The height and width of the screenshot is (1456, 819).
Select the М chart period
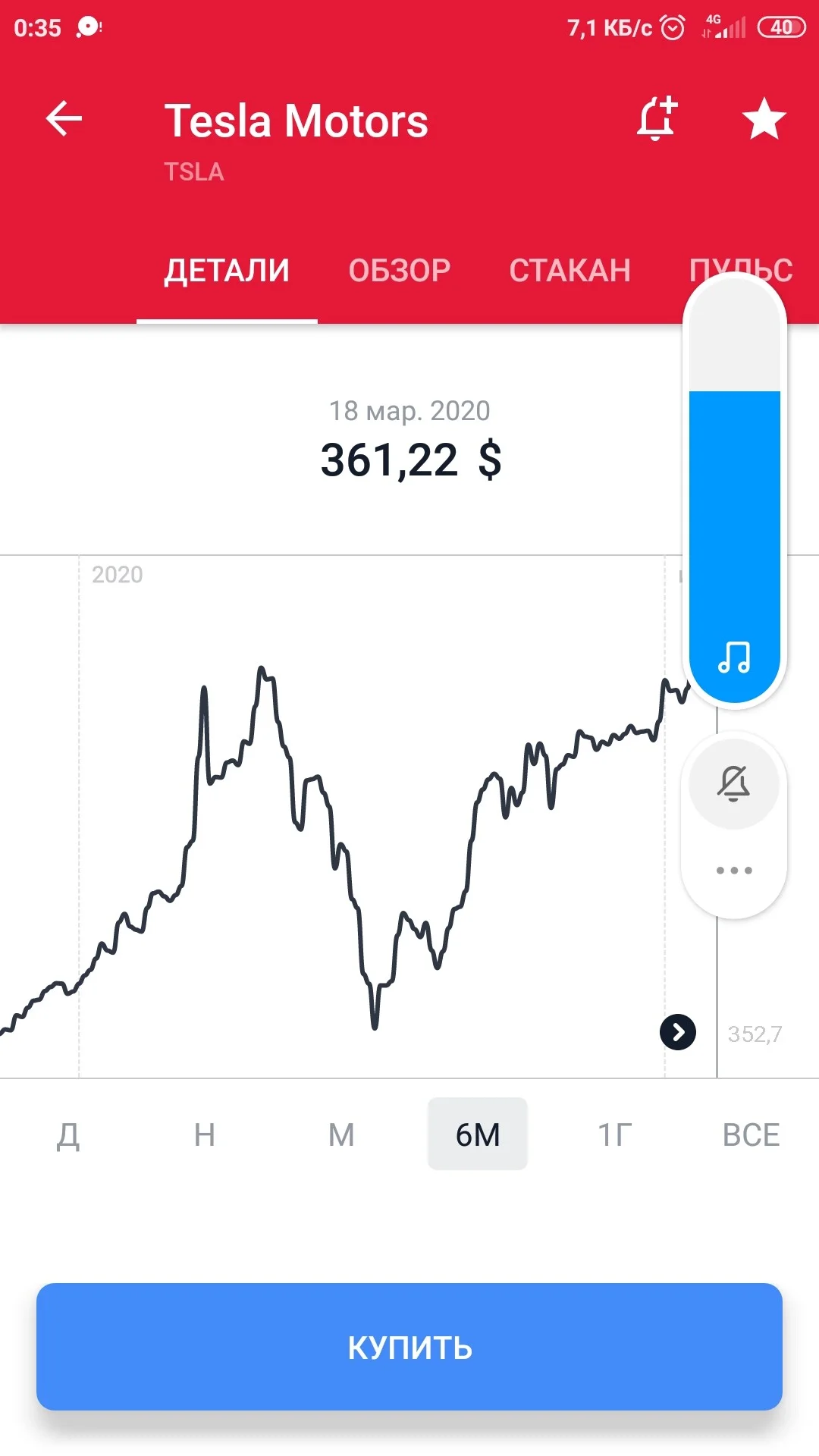341,1134
